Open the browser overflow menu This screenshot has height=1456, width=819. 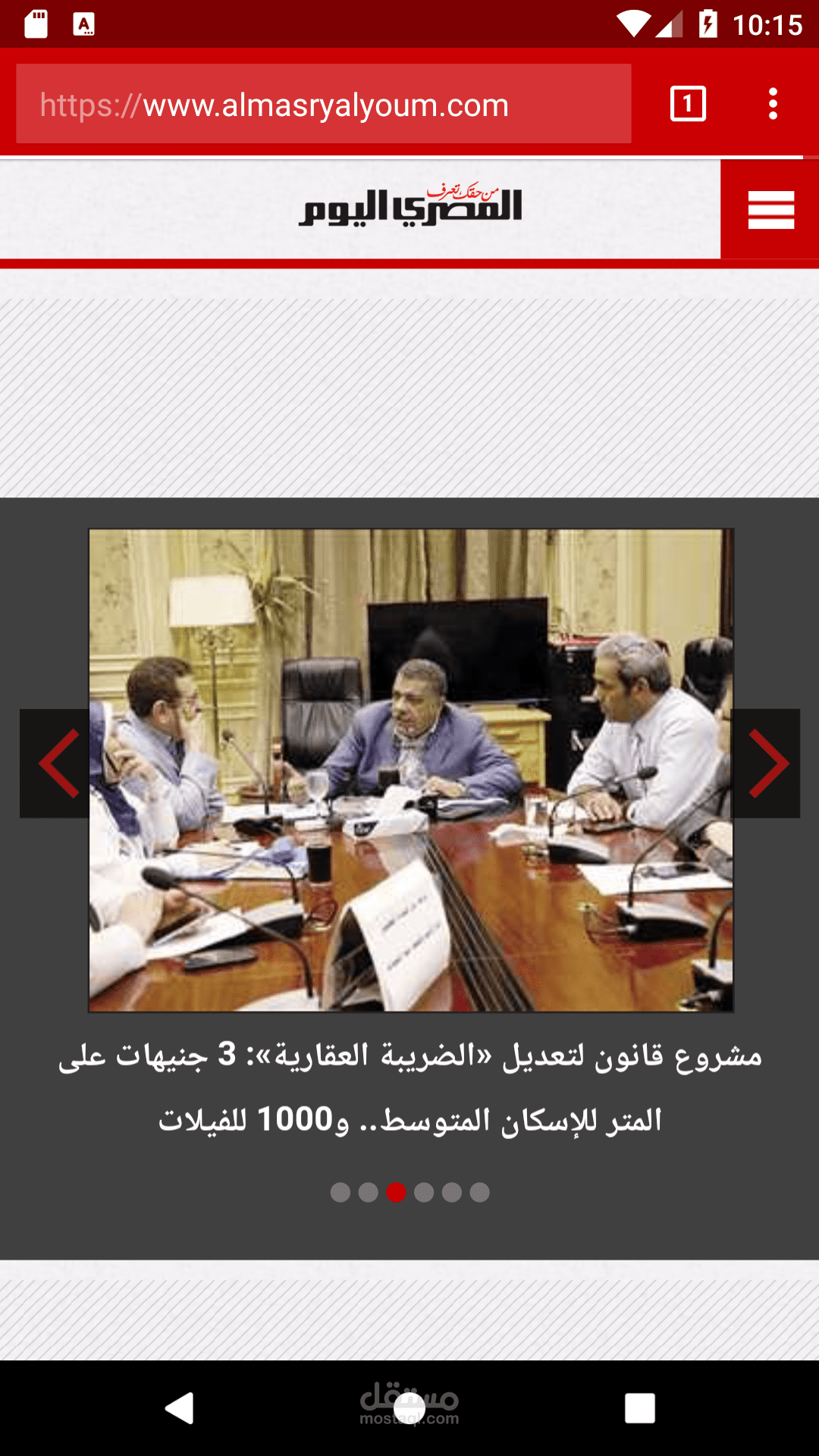tap(772, 104)
